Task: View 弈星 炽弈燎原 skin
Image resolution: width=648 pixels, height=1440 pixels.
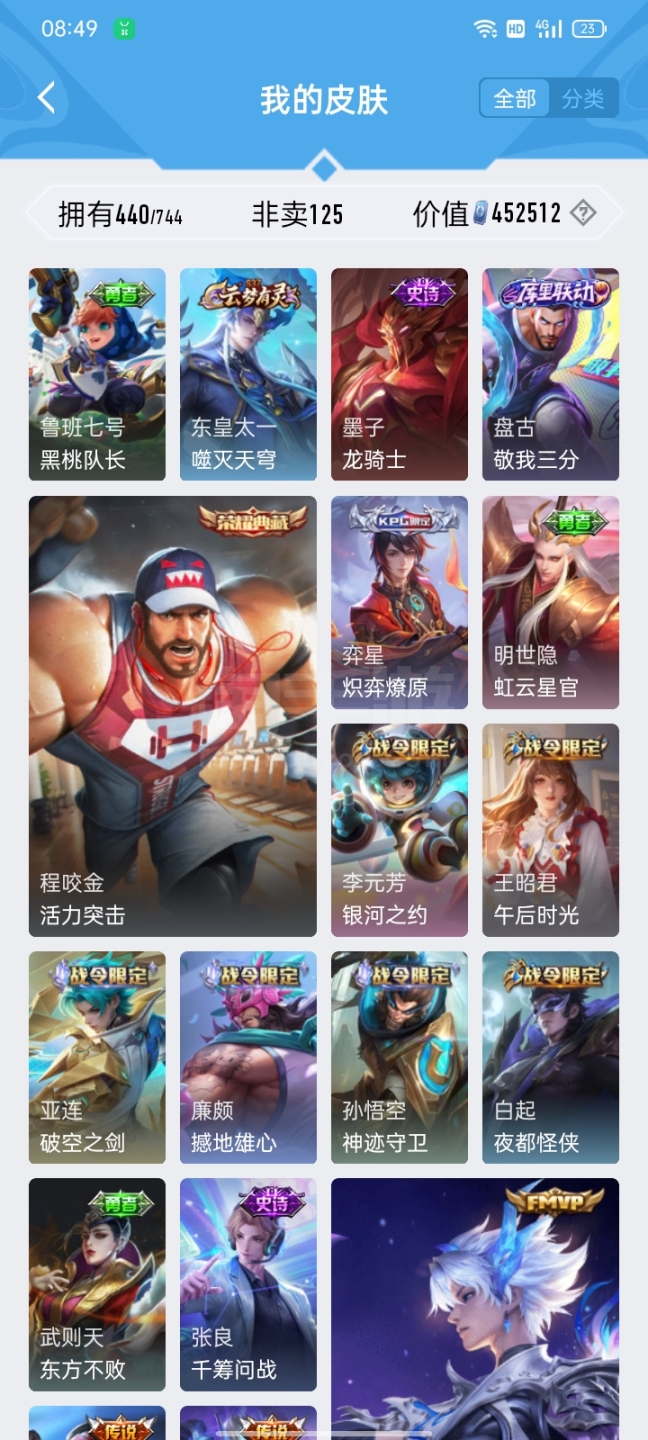Action: [399, 602]
